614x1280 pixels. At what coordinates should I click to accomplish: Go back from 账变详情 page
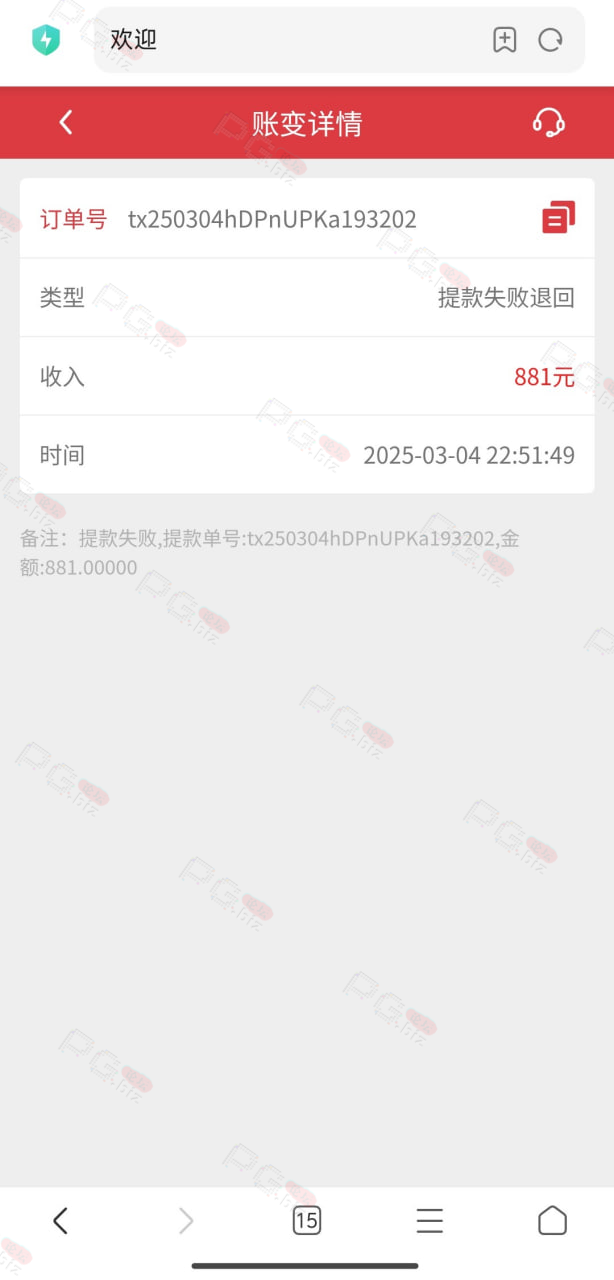click(x=66, y=123)
